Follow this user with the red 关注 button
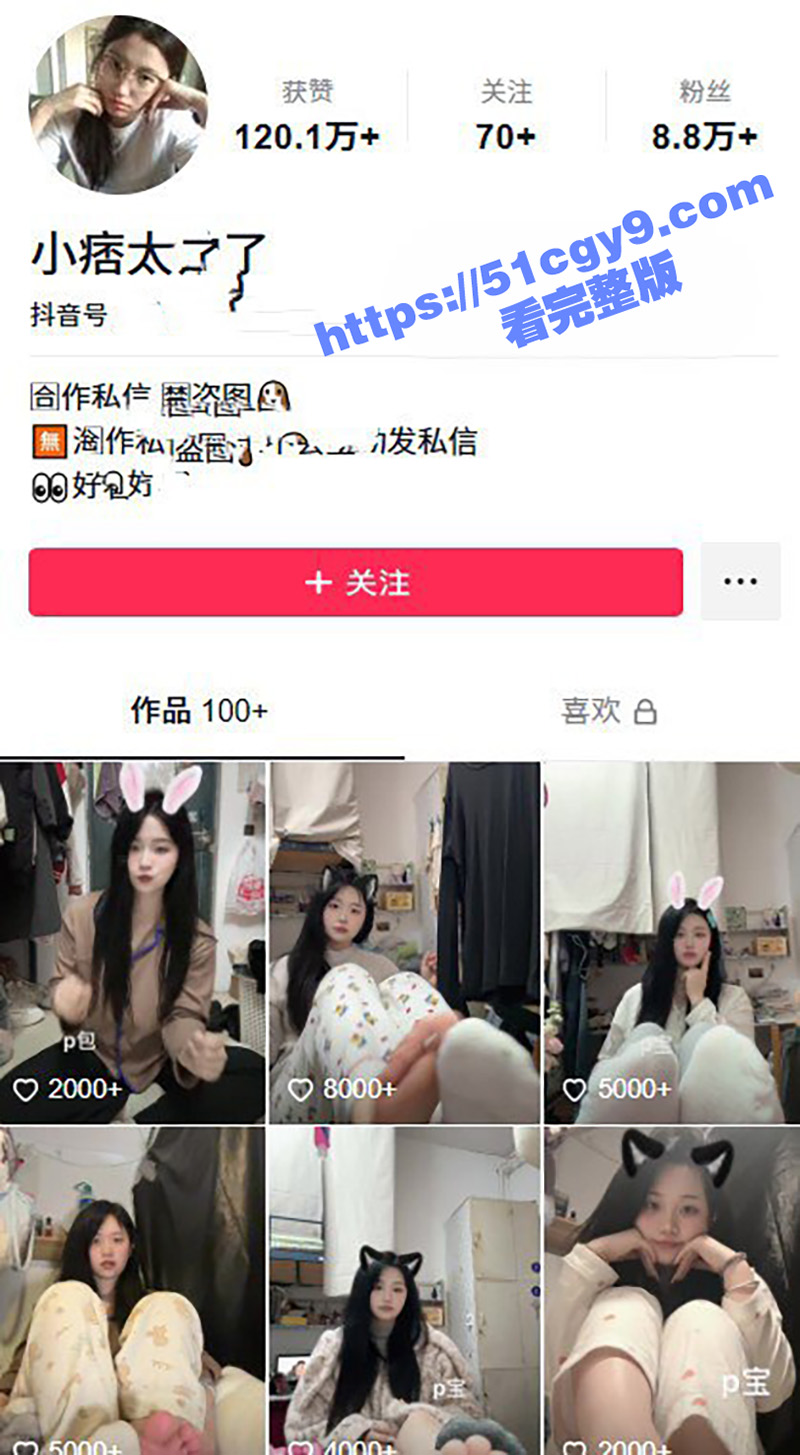This screenshot has height=1455, width=800. [355, 582]
